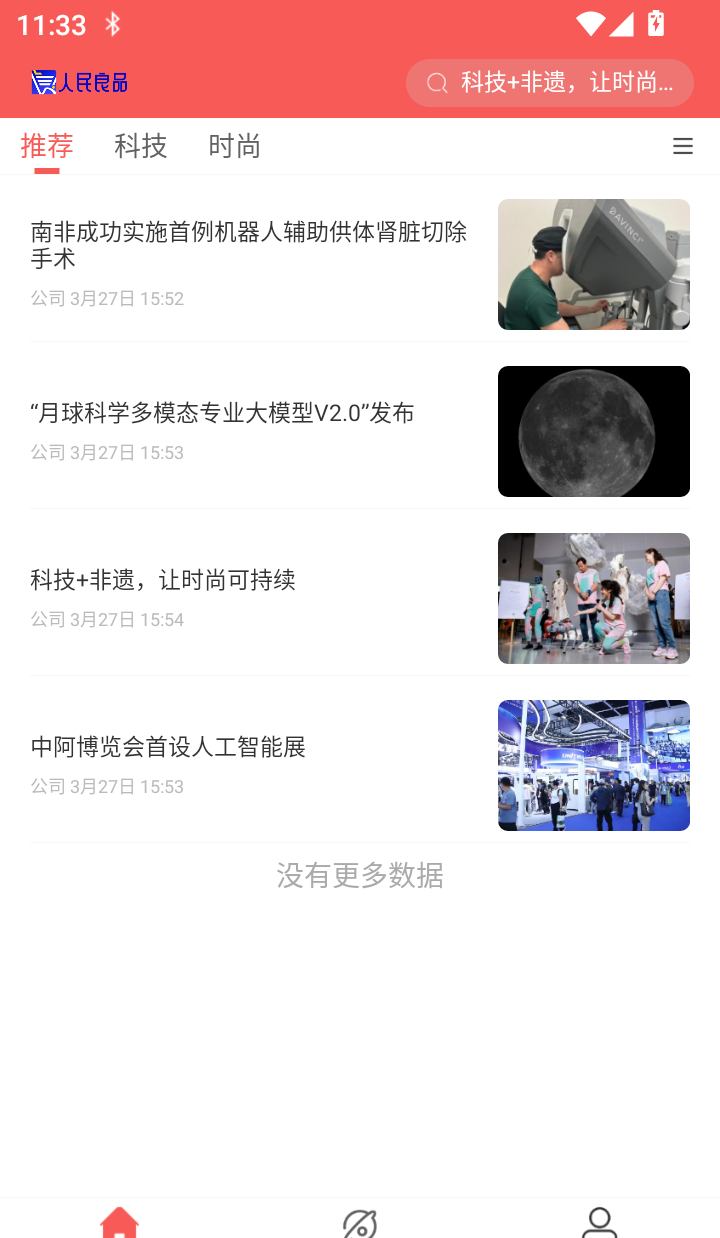Open the hamburger channel menu beside the tabs
Viewport: 720px width, 1238px height.
[x=683, y=146]
